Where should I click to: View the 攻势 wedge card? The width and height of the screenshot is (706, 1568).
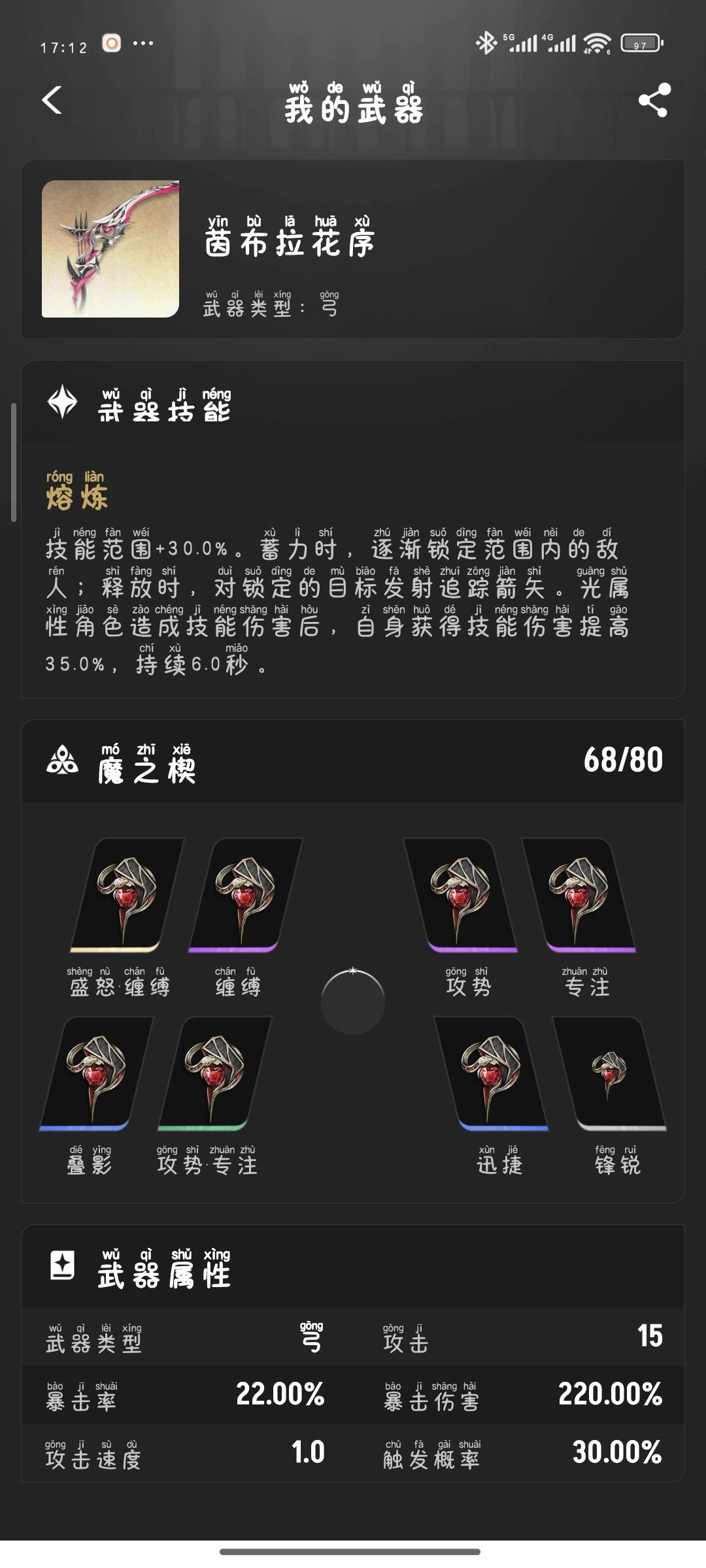tap(462, 895)
